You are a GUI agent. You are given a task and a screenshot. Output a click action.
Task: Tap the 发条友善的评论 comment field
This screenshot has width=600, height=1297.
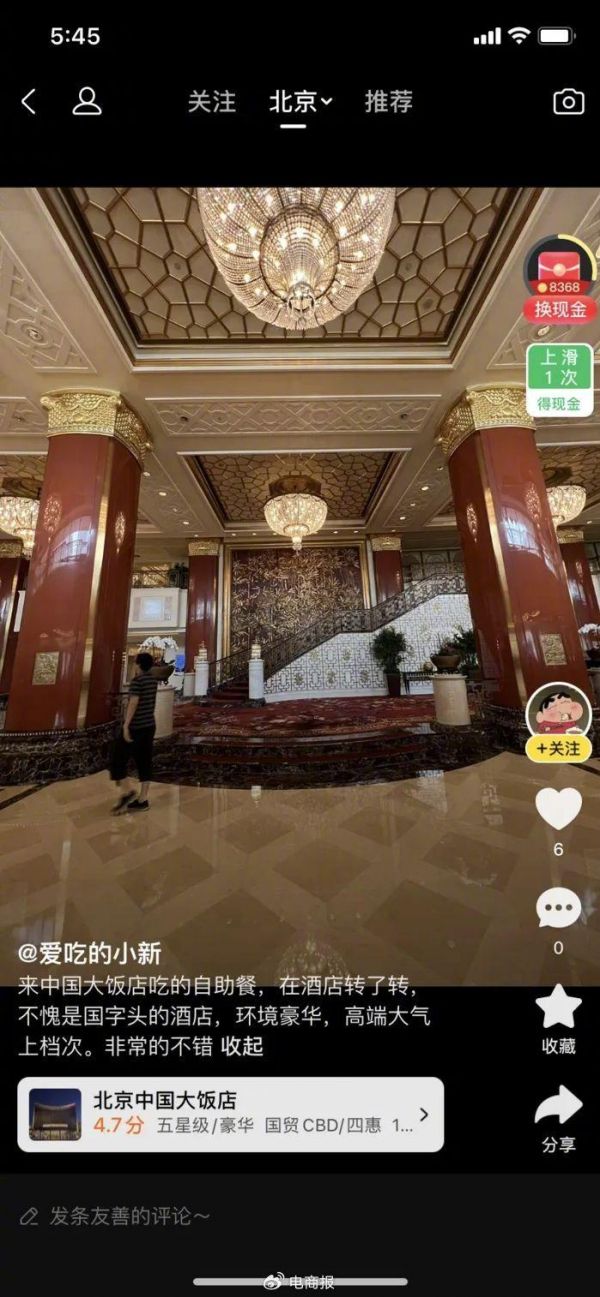coord(130,1216)
